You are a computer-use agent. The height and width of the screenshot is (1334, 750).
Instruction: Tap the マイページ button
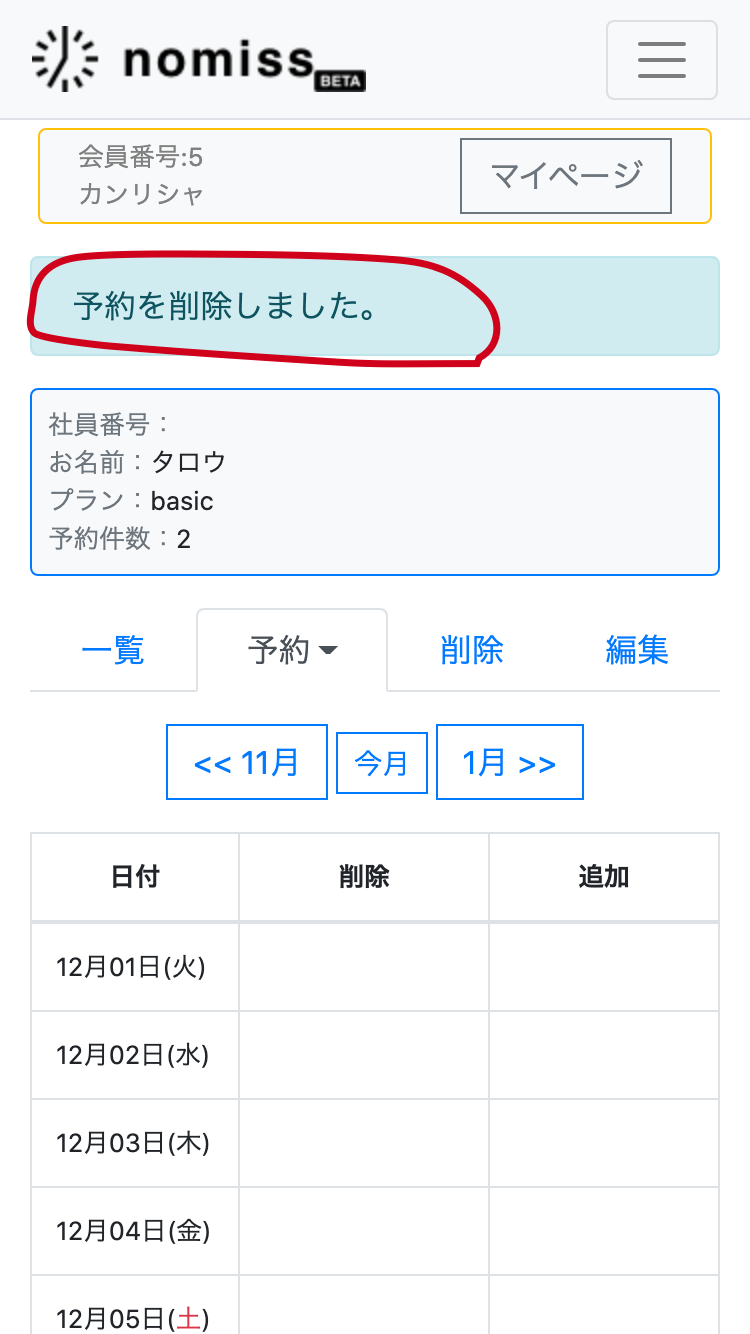tap(566, 176)
